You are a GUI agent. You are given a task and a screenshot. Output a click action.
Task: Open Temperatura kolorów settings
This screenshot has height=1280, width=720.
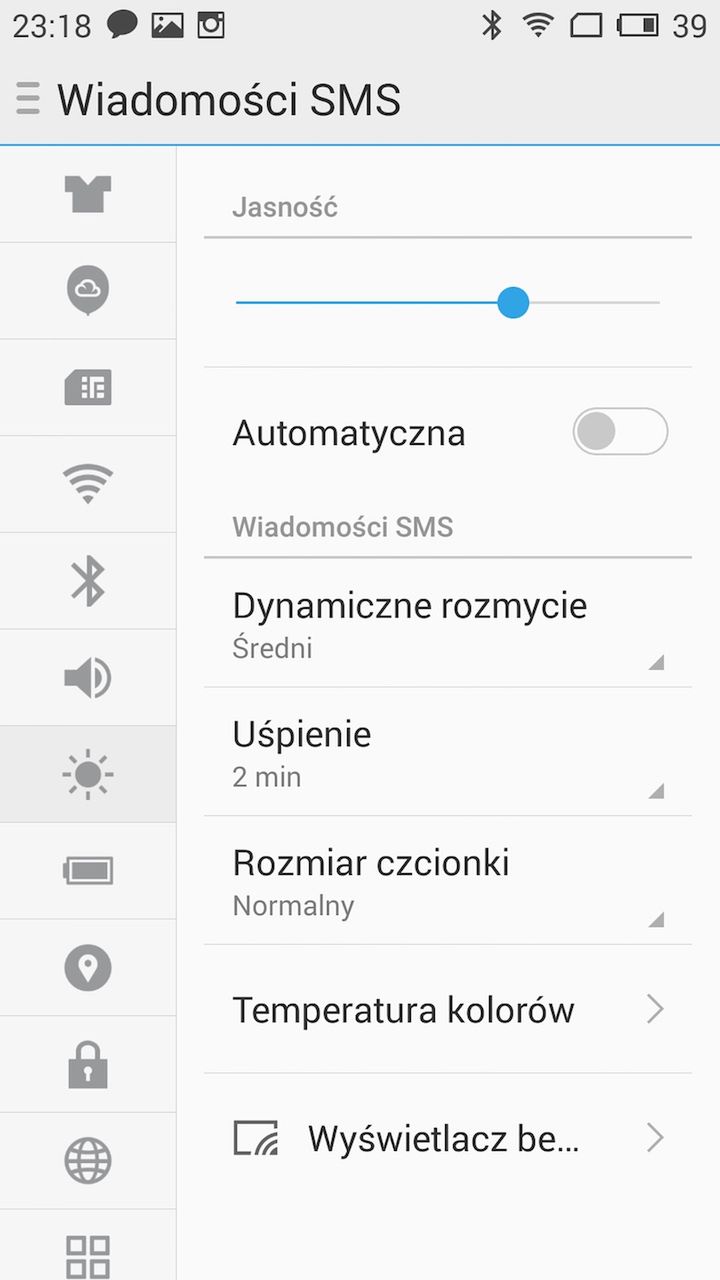(447, 1010)
